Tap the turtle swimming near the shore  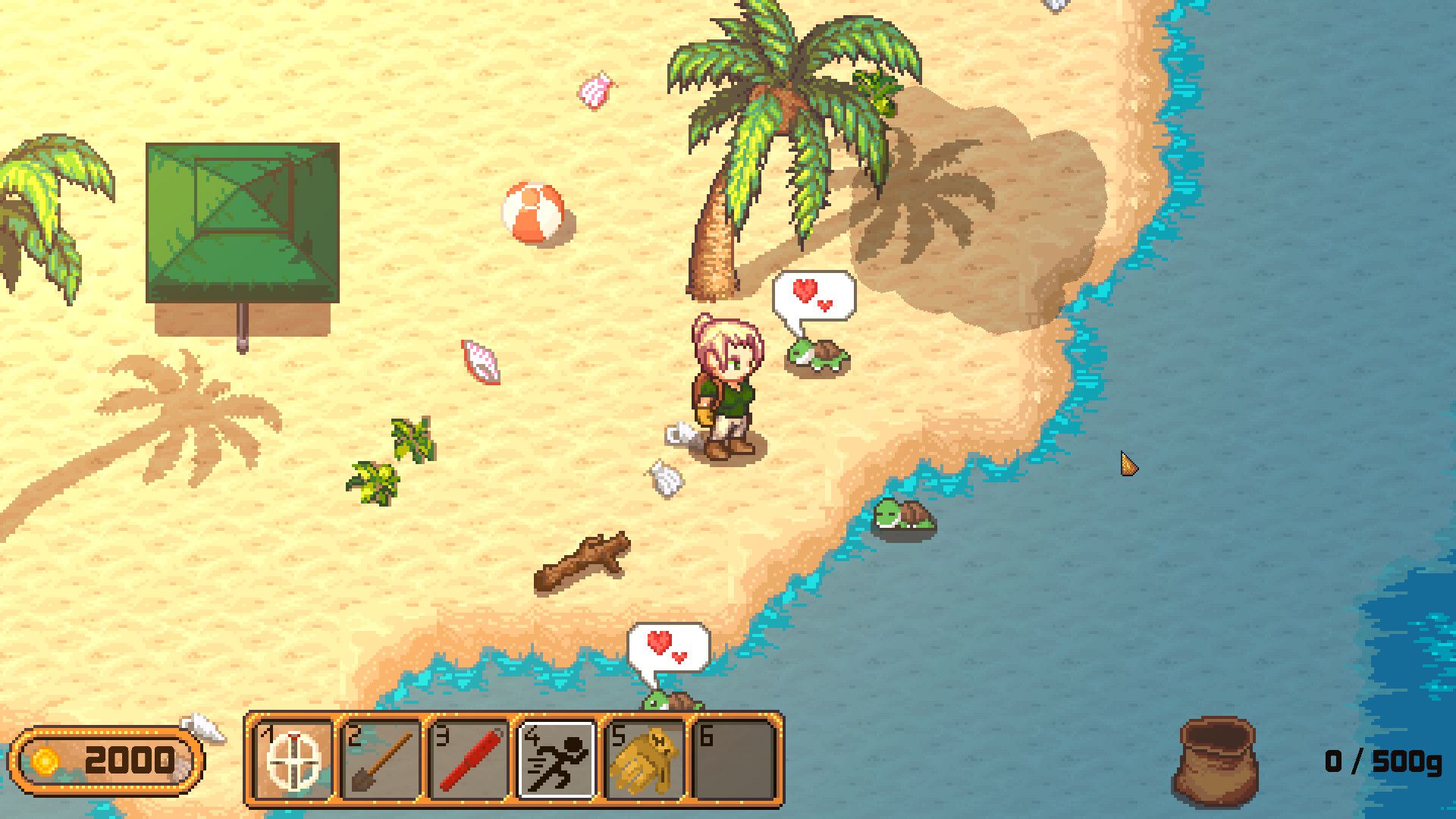[904, 517]
